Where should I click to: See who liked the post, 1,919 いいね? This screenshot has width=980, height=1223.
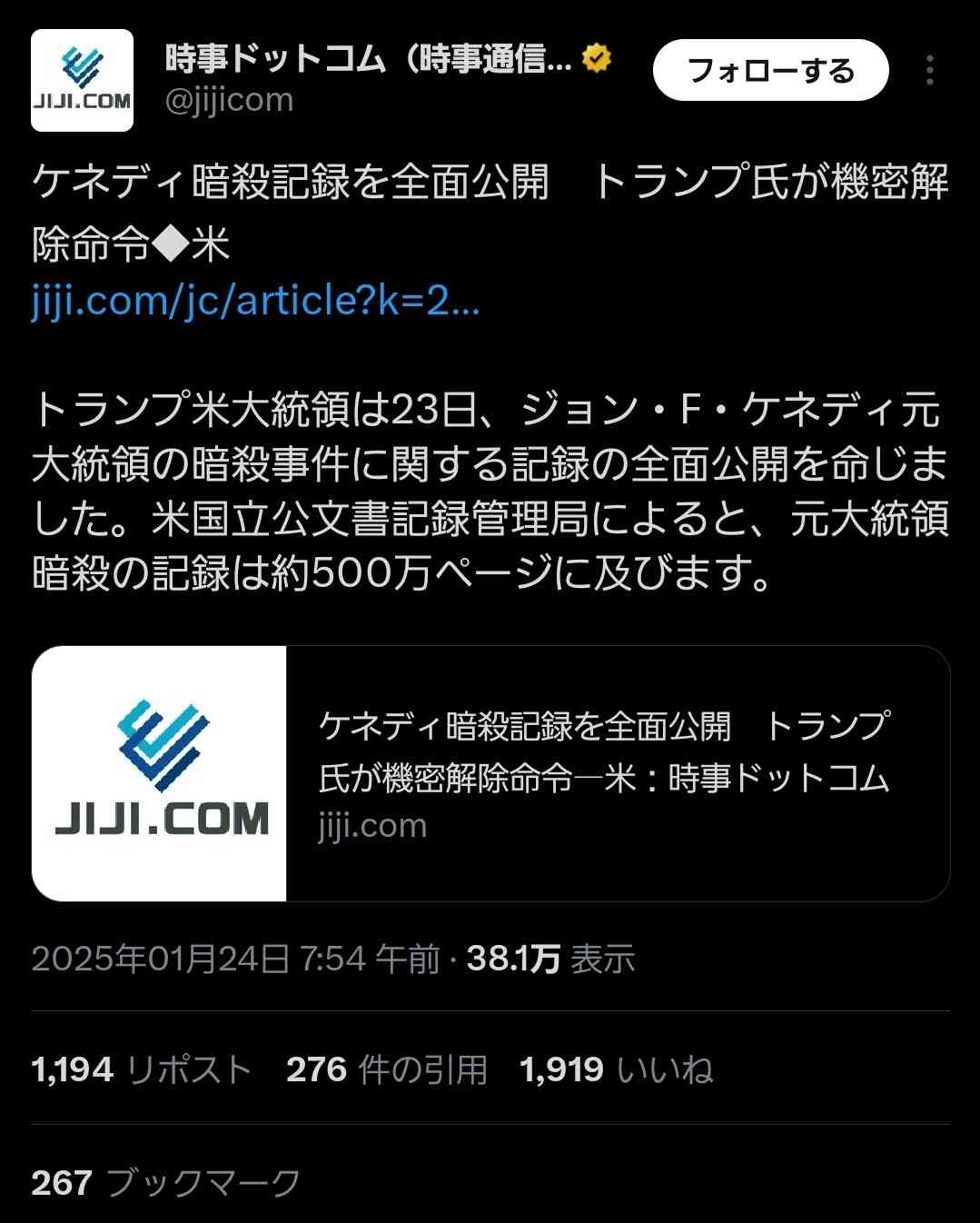tap(616, 1069)
